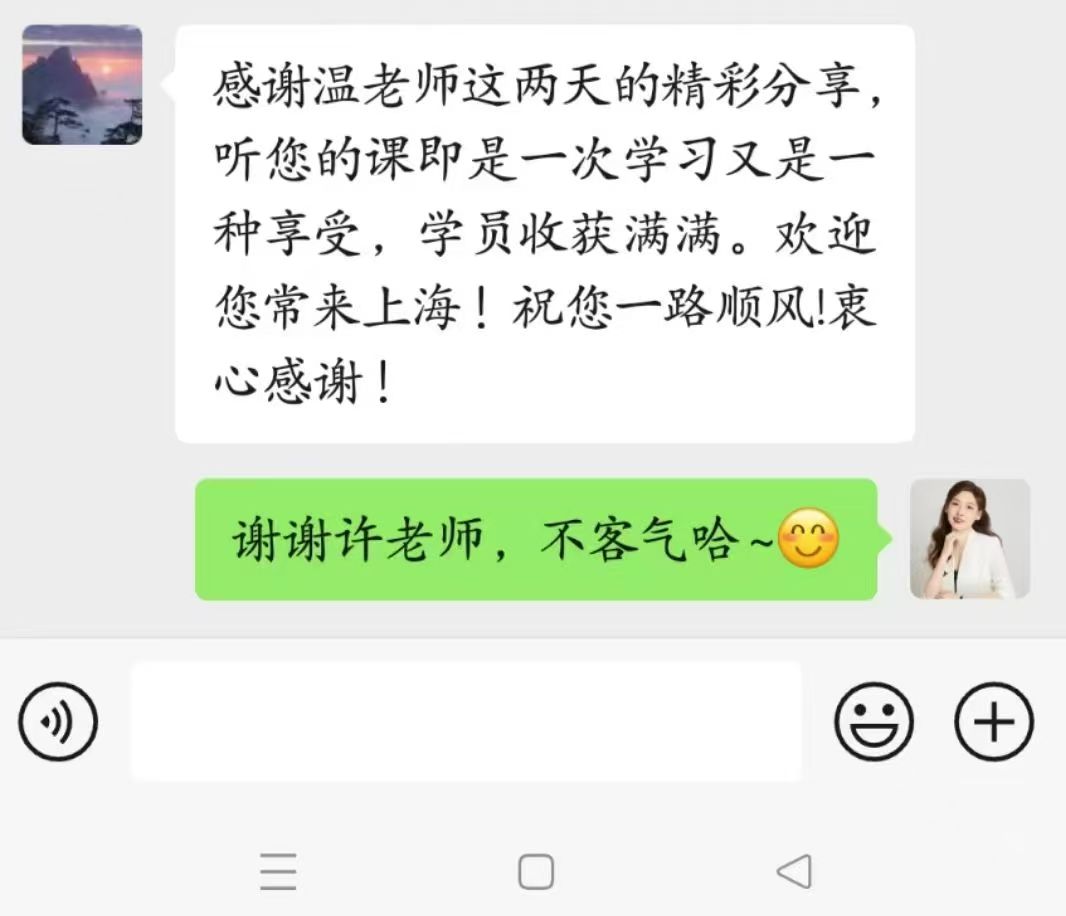Go to home via system home button

pos(536,872)
